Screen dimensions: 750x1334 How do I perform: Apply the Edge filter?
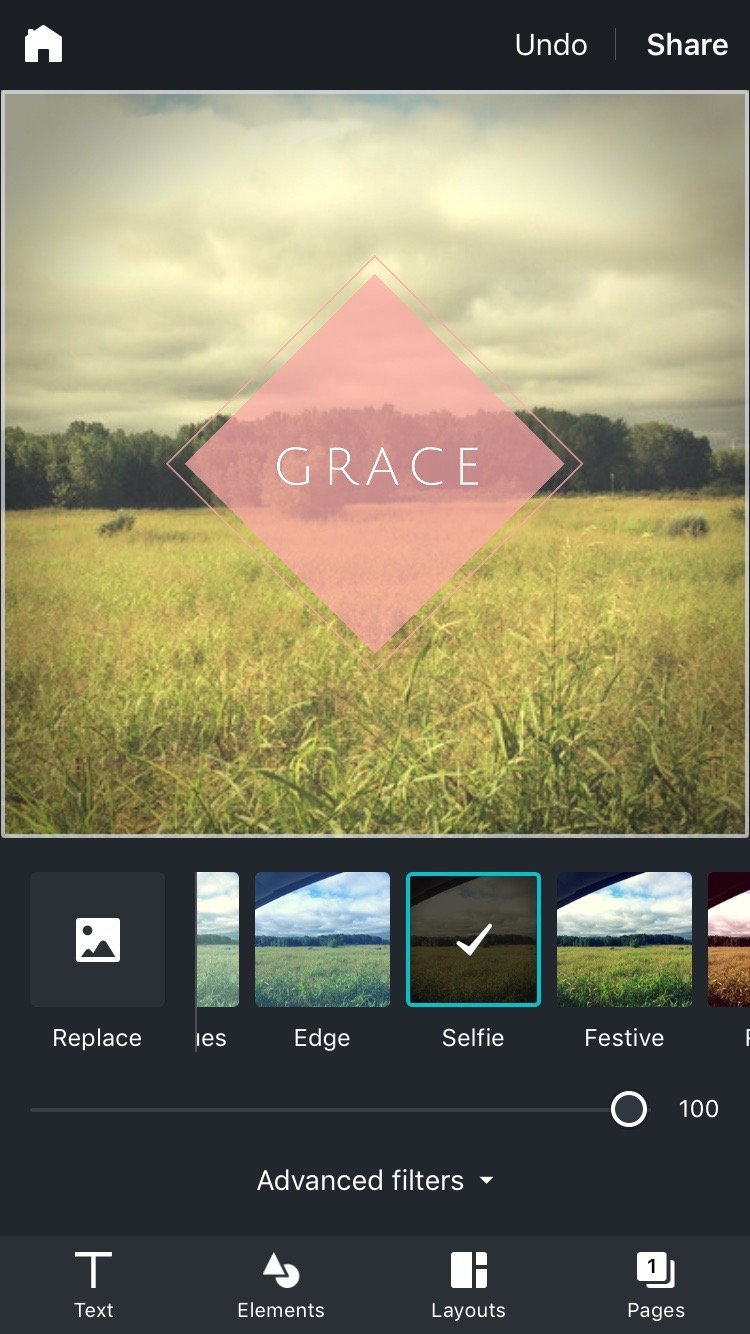click(322, 938)
